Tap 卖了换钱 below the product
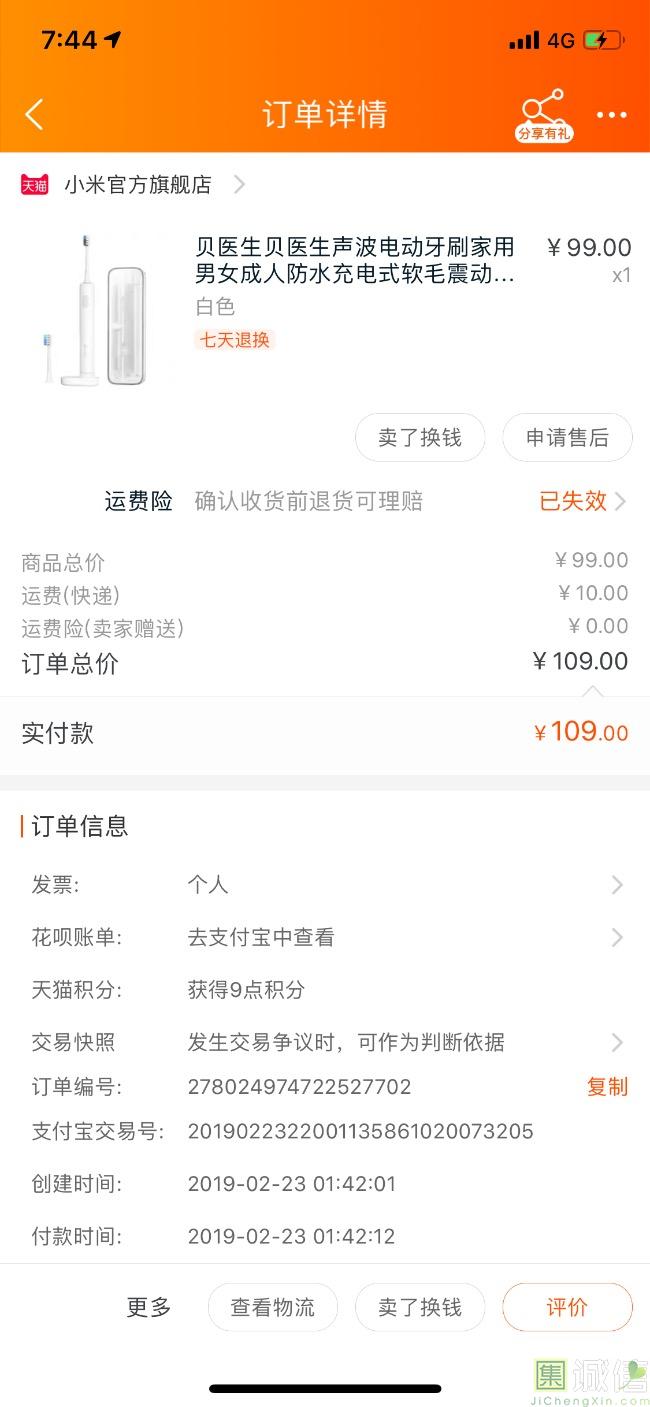 click(x=420, y=438)
